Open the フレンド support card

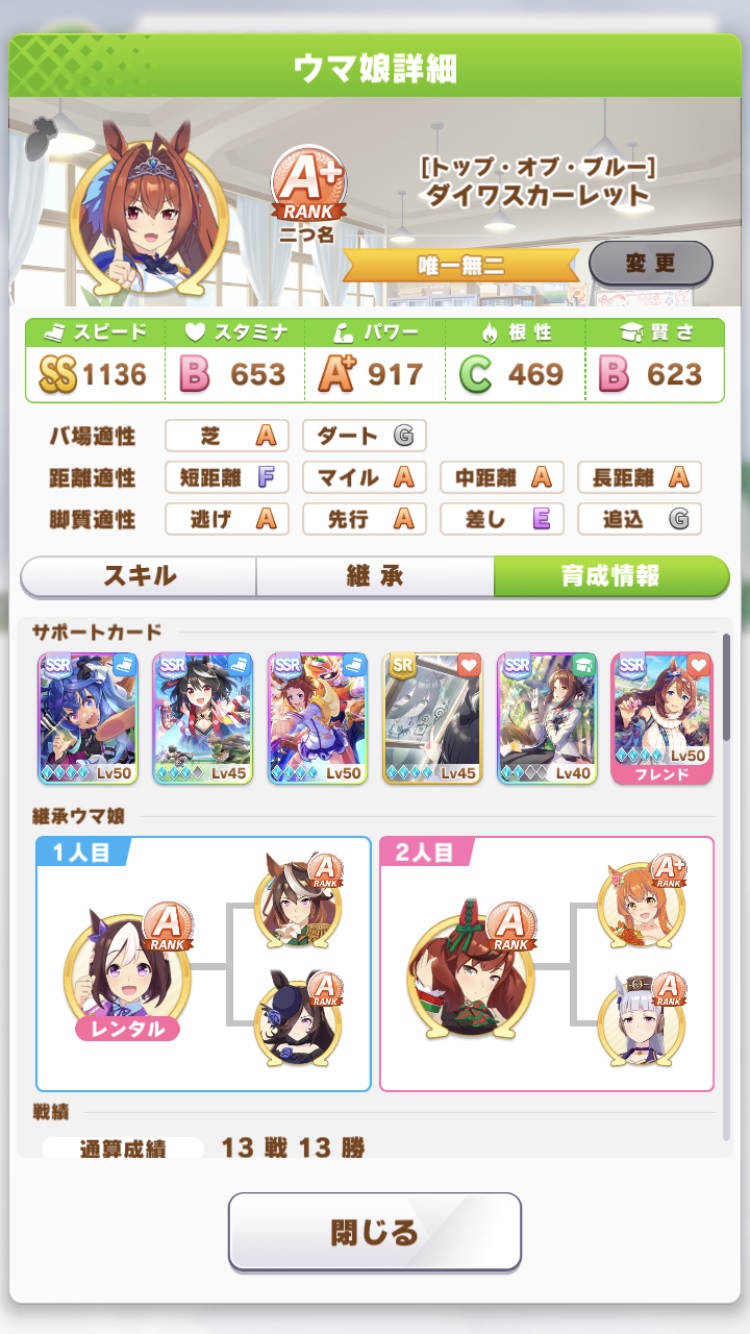662,718
